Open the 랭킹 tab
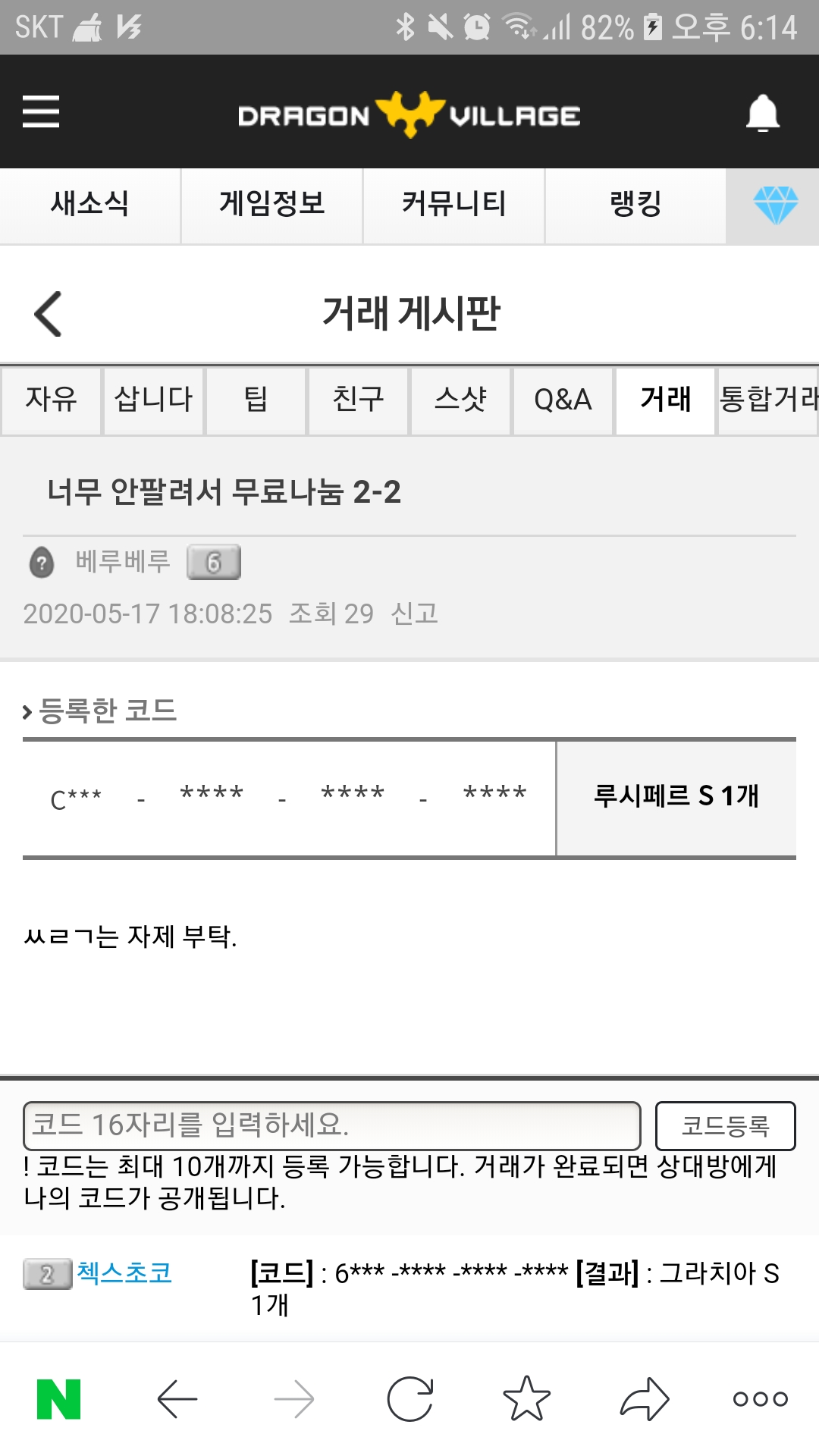Viewport: 819px width, 1456px height. (x=635, y=205)
